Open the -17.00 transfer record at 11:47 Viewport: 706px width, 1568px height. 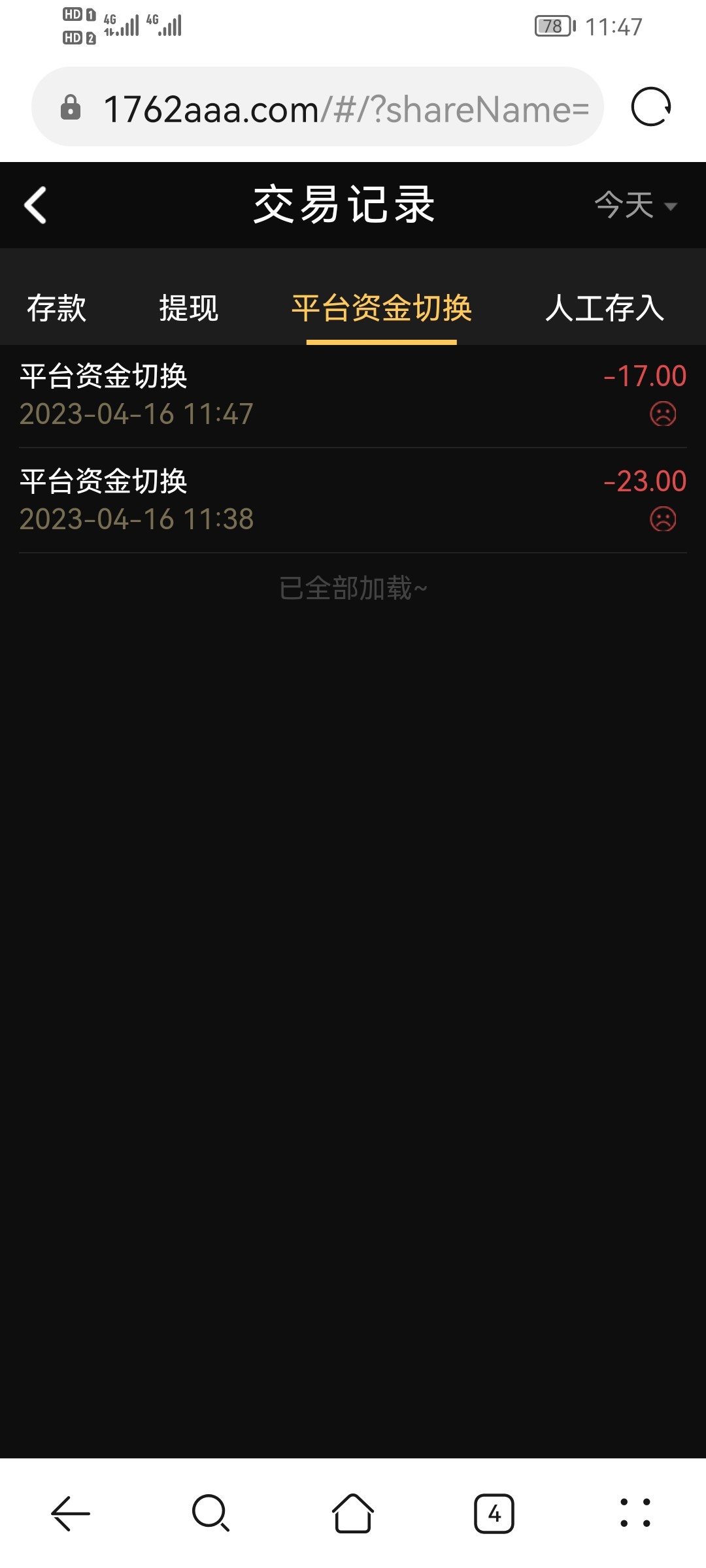click(x=353, y=395)
